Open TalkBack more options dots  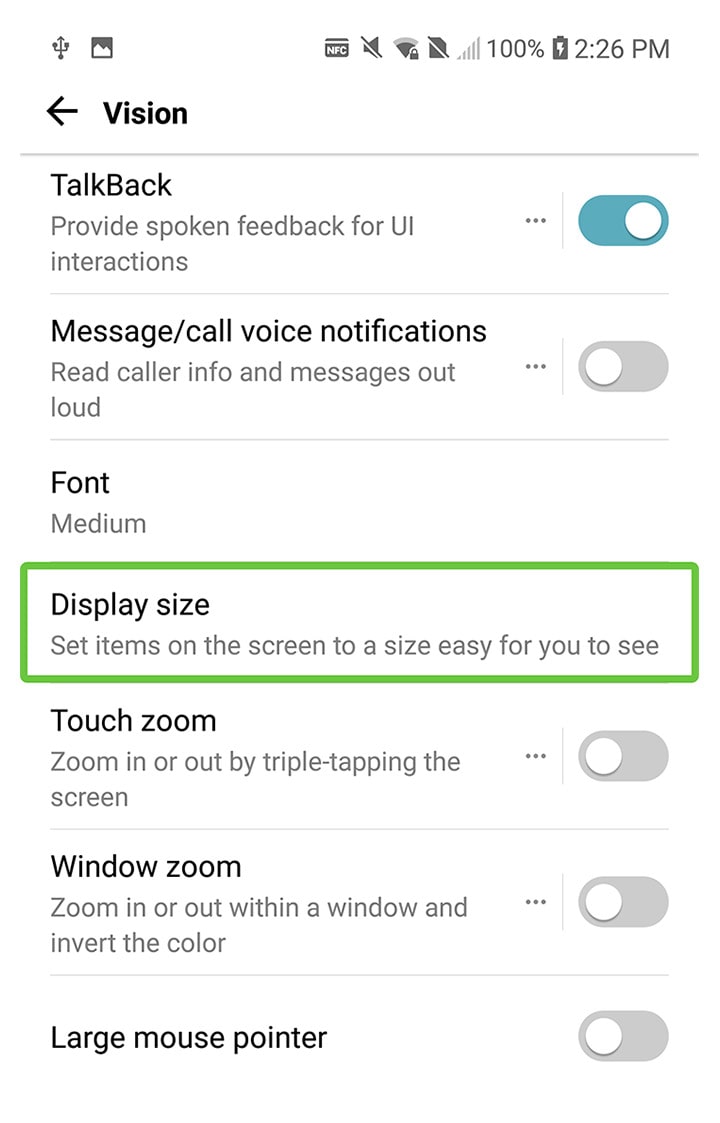[x=536, y=221]
